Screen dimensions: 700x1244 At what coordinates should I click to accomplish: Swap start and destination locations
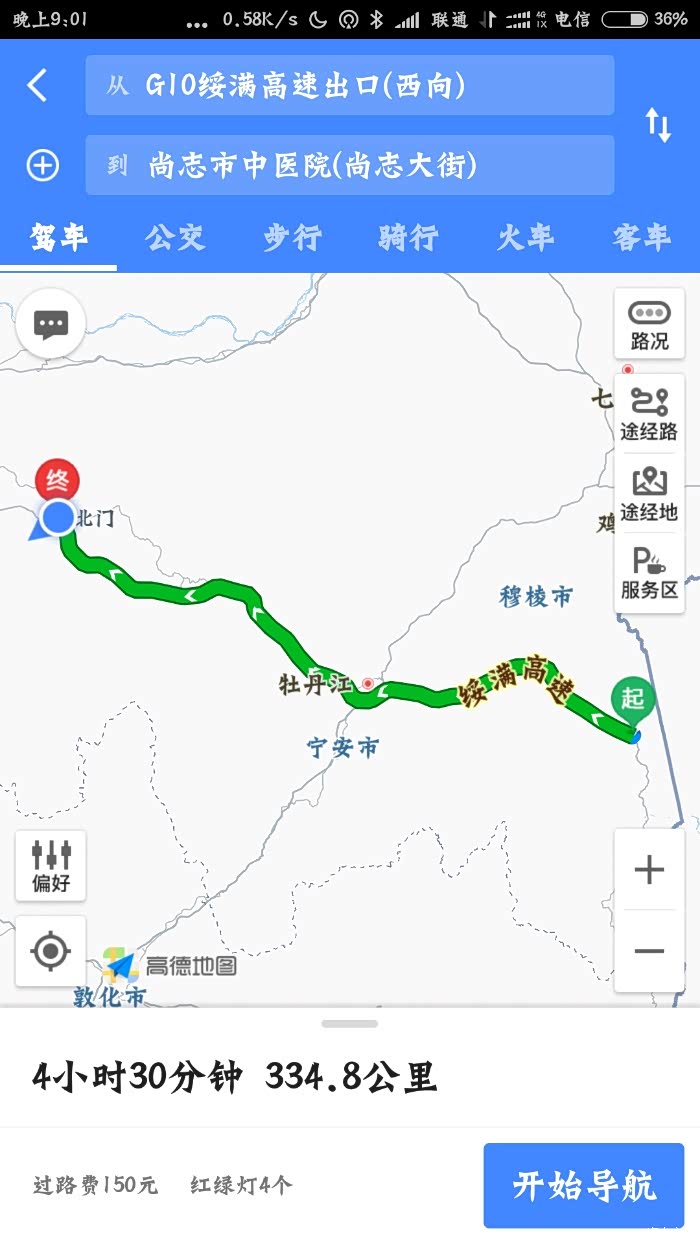658,125
